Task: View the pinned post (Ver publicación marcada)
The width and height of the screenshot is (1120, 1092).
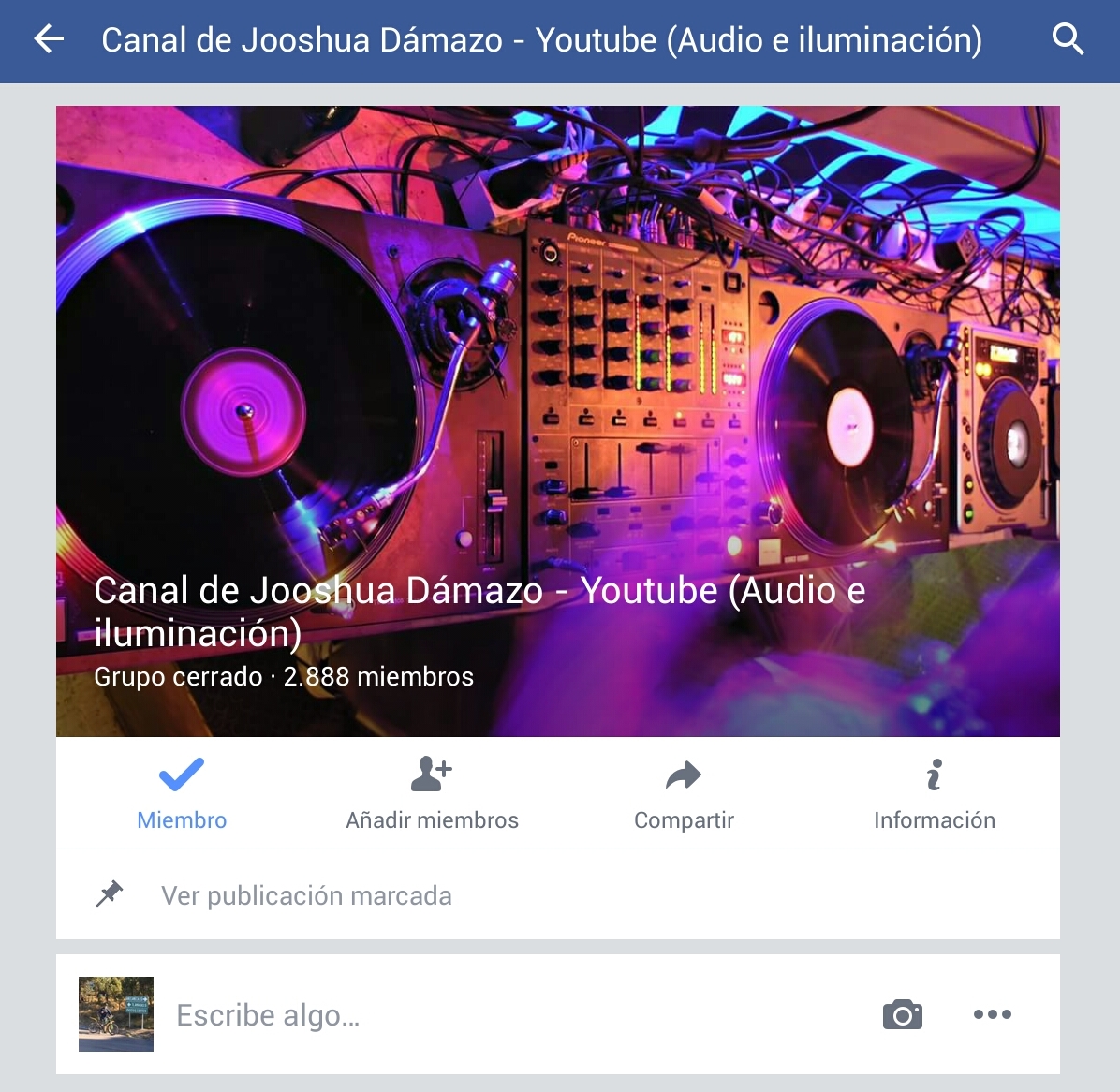Action: click(306, 895)
